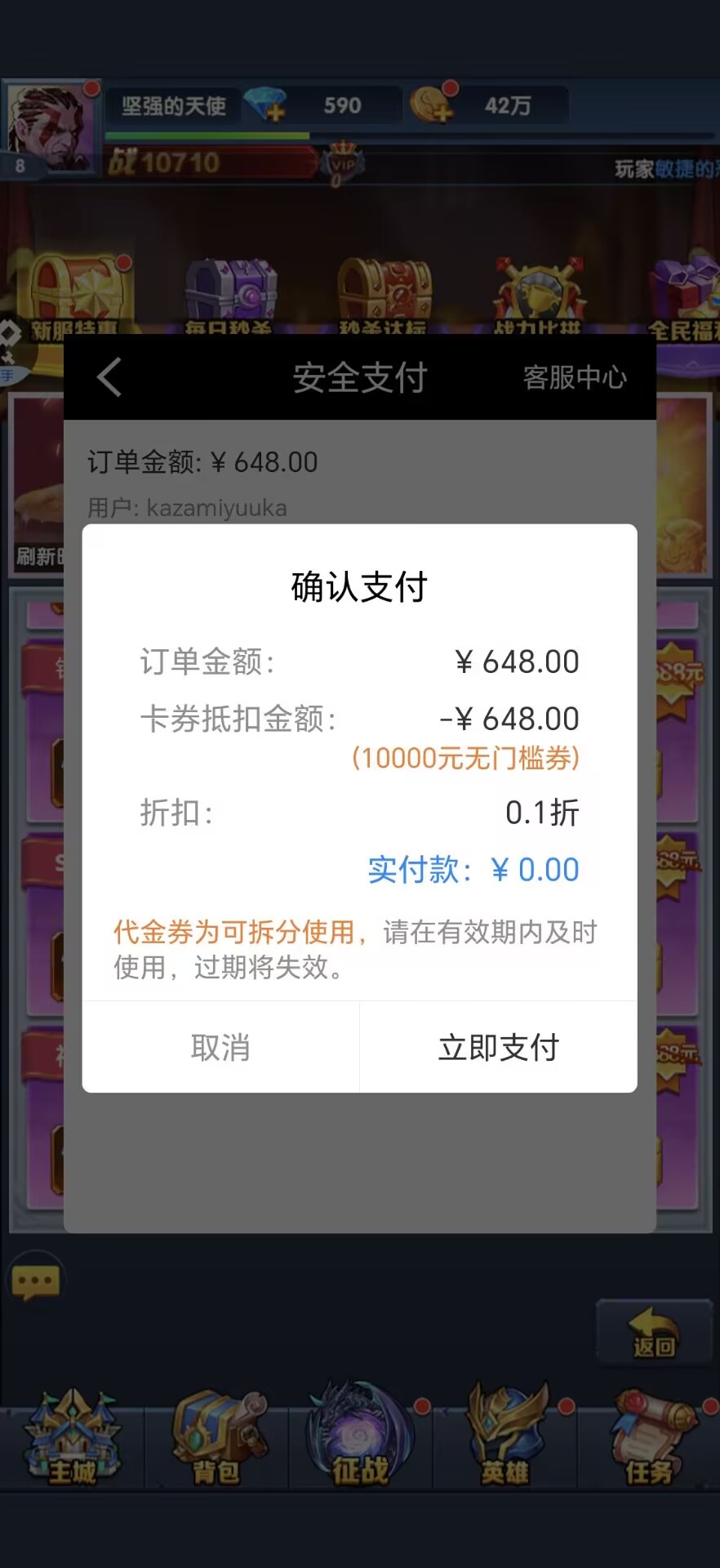Open 客服中心 customer service
The width and height of the screenshot is (720, 1568).
[575, 377]
